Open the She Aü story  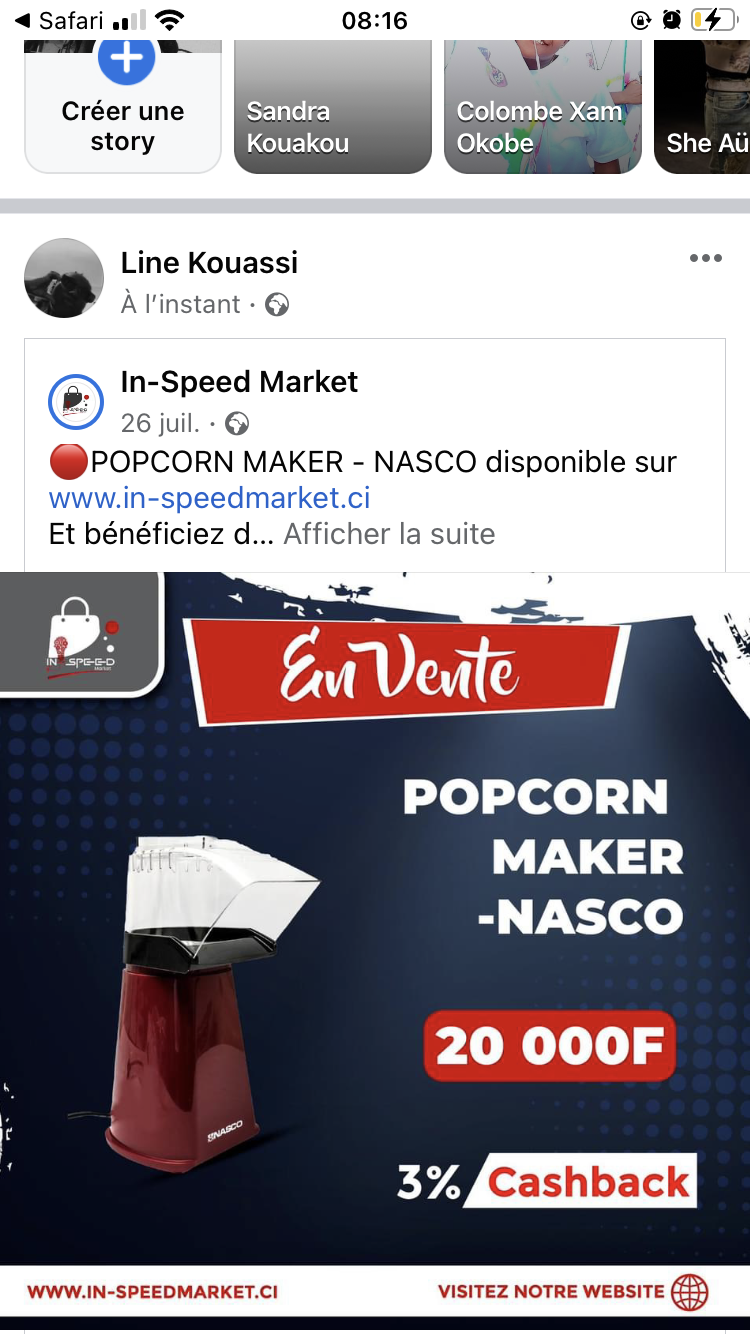(703, 108)
